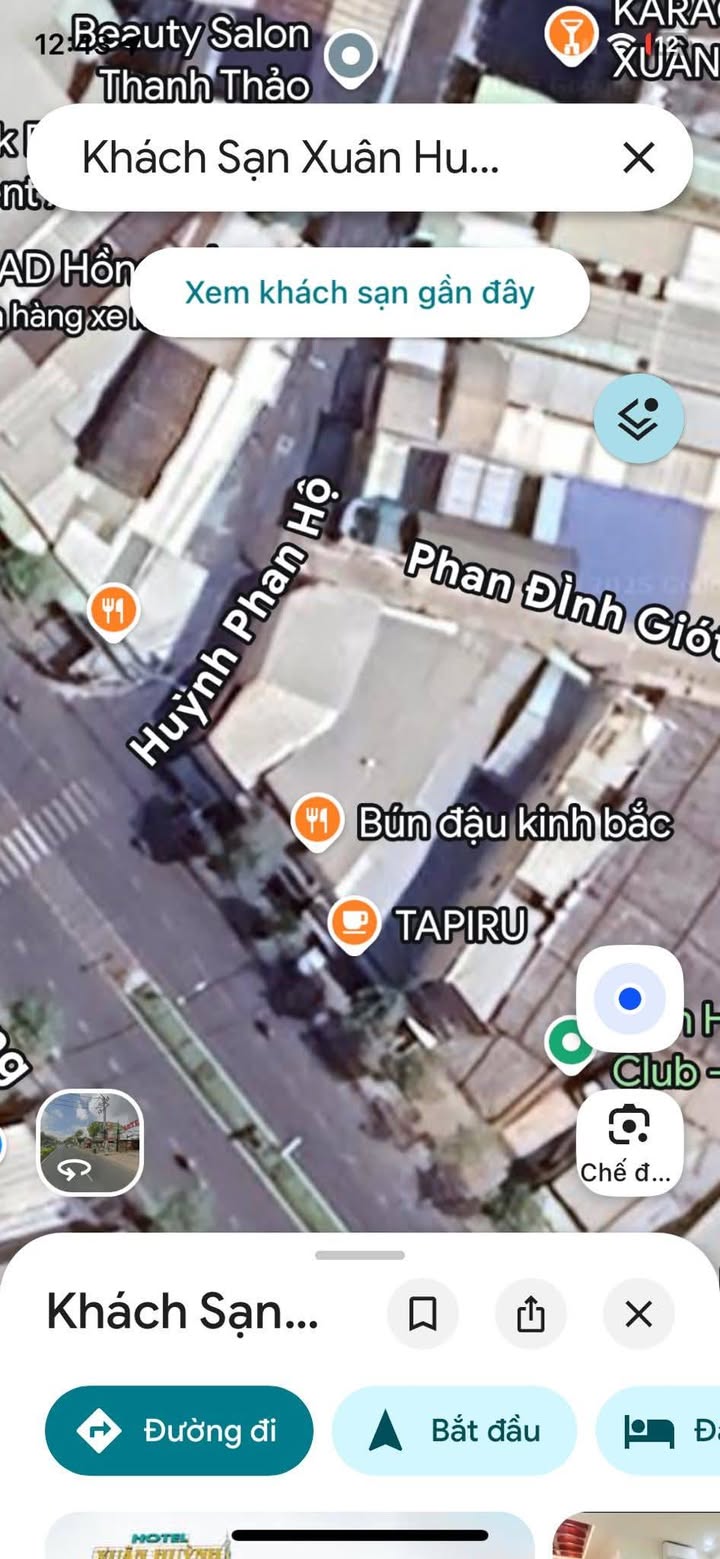
Task: Share this hotel location
Action: (x=530, y=1314)
